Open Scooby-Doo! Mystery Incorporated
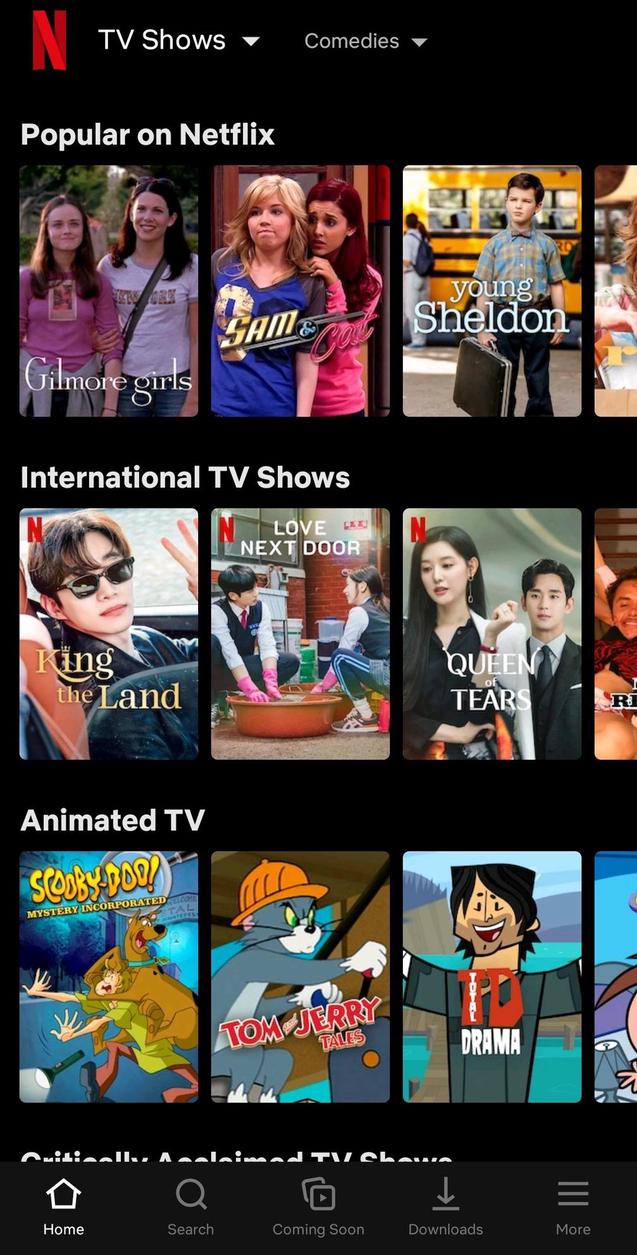Screen dimensions: 637x1255 click(109, 977)
